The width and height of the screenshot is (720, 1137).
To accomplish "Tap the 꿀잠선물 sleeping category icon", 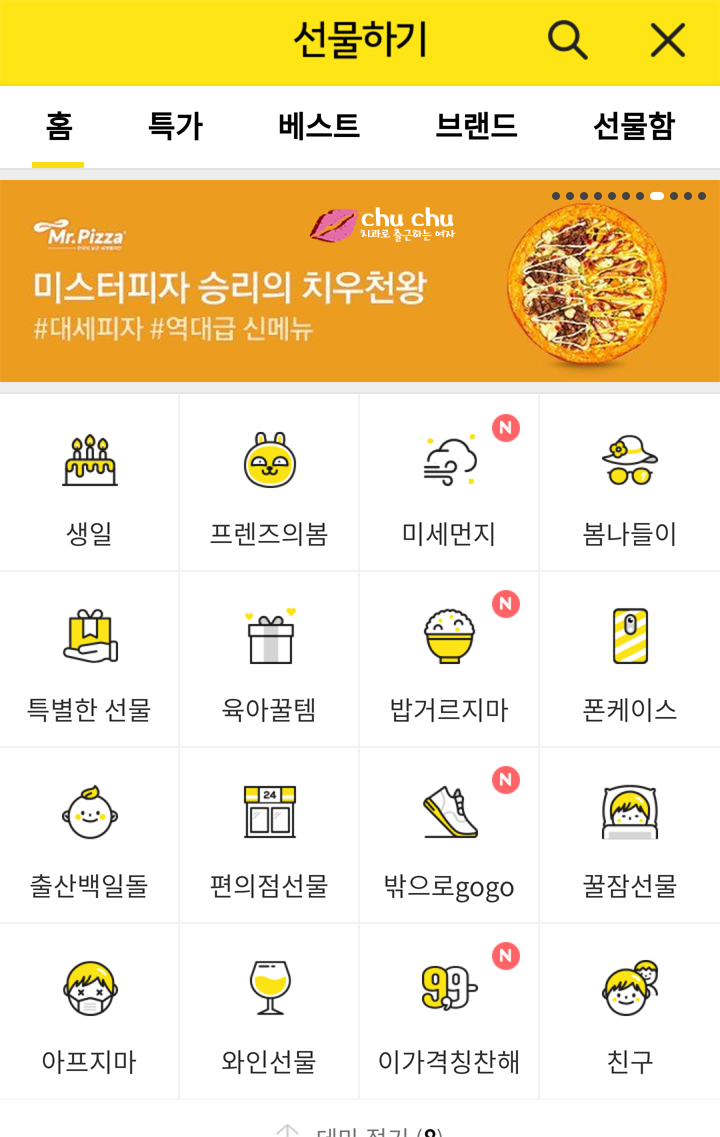I will click(629, 814).
